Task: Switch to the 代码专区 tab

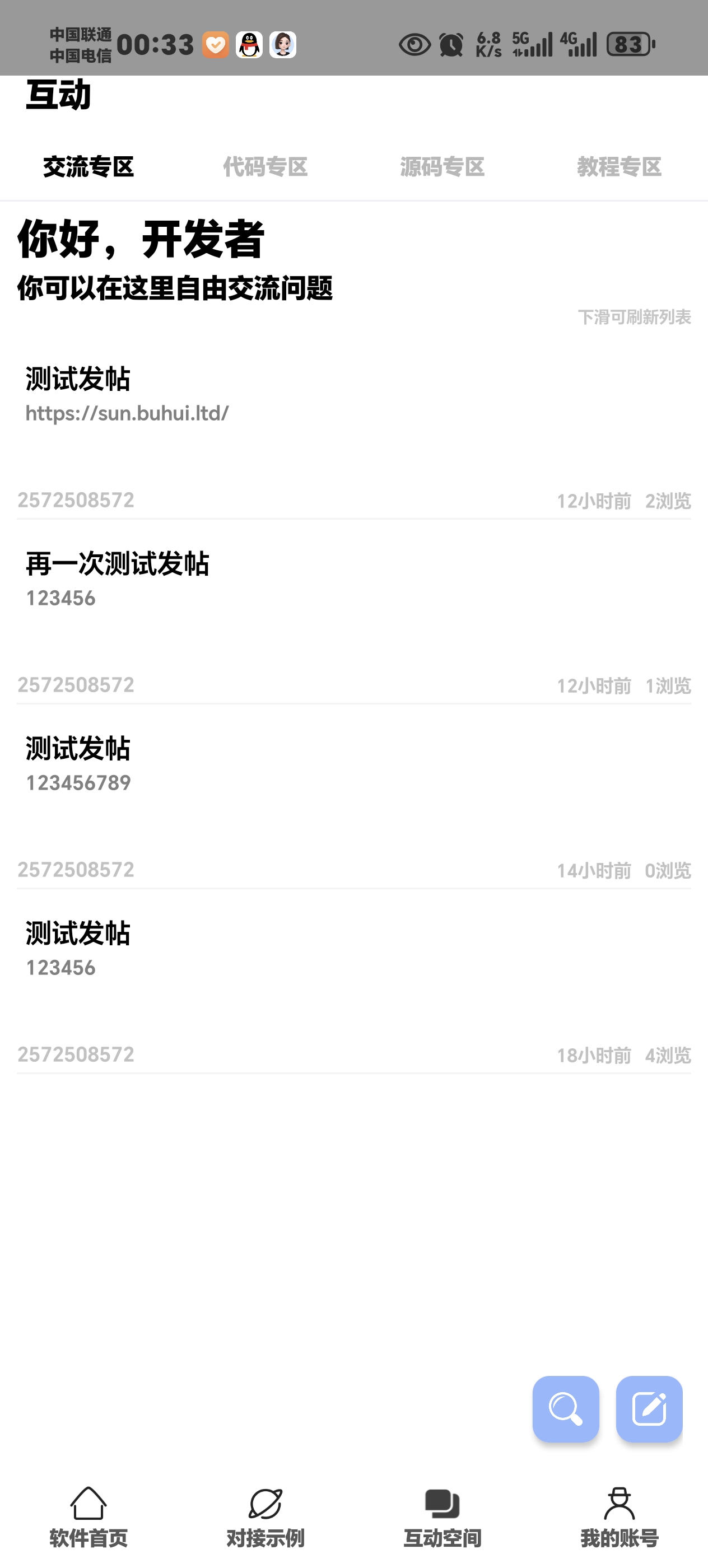Action: pyautogui.click(x=265, y=167)
